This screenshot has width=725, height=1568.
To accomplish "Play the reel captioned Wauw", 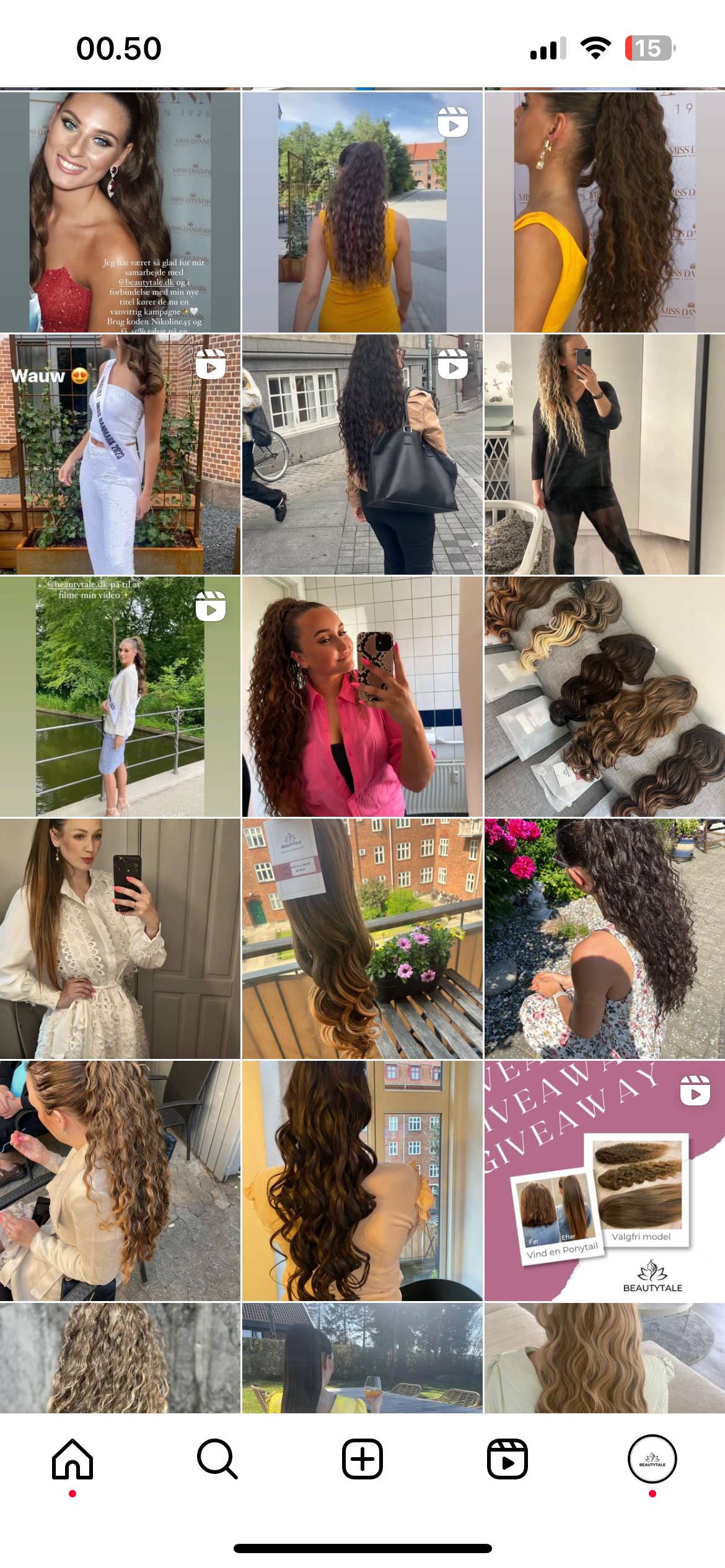I will [x=120, y=455].
